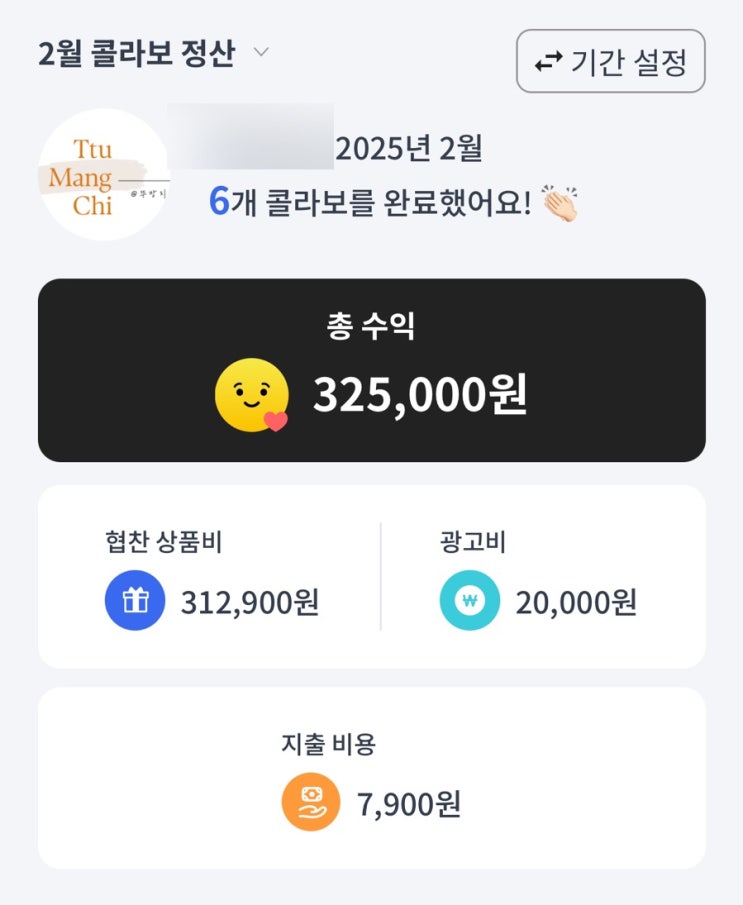The width and height of the screenshot is (743, 905).
Task: Expand the 2월 콜라보 정산 dropdown
Action: 154,53
